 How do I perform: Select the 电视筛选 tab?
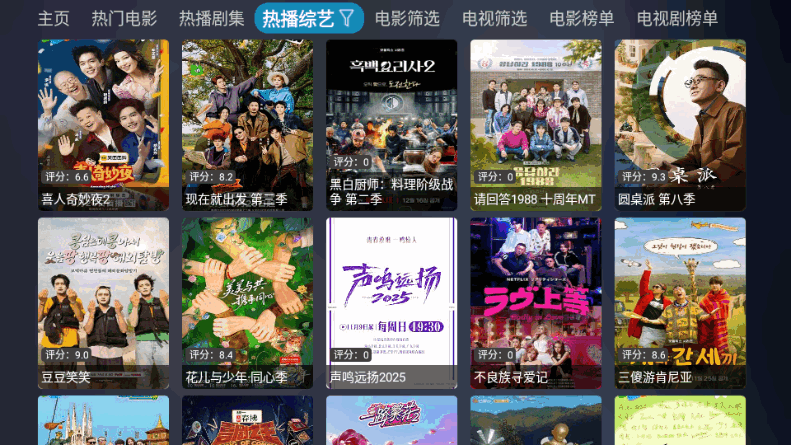[494, 18]
